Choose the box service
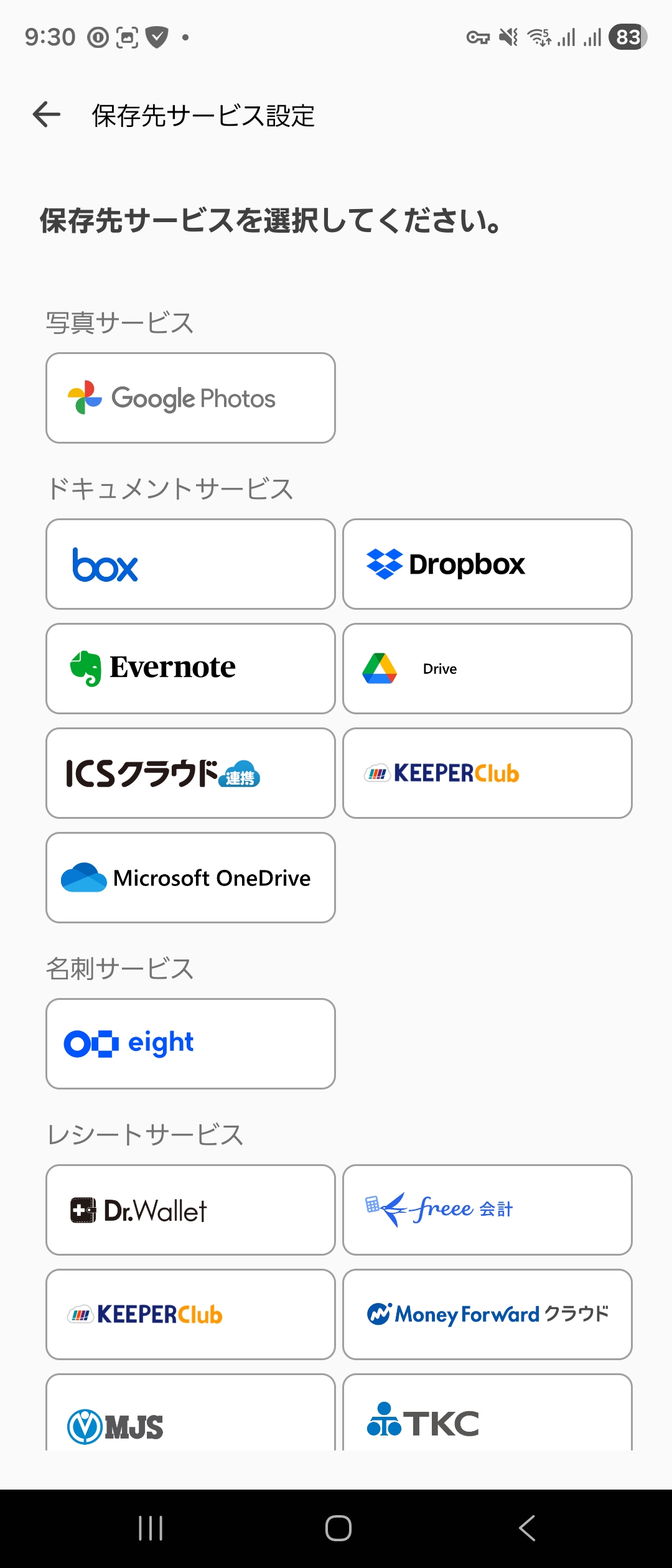Screen dimensions: 672x1568 click(x=190, y=564)
